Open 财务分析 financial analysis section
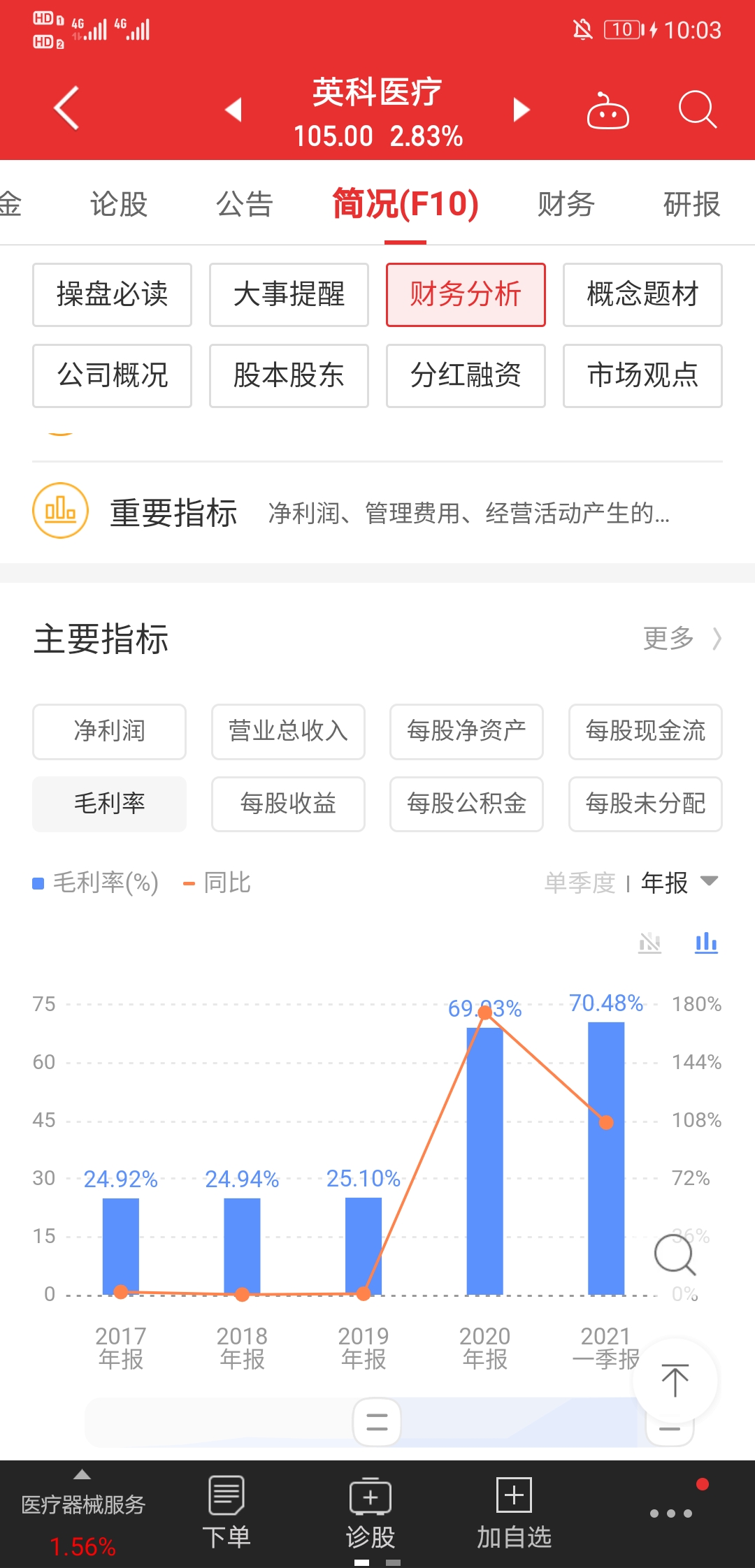This screenshot has width=755, height=1568. pos(466,295)
